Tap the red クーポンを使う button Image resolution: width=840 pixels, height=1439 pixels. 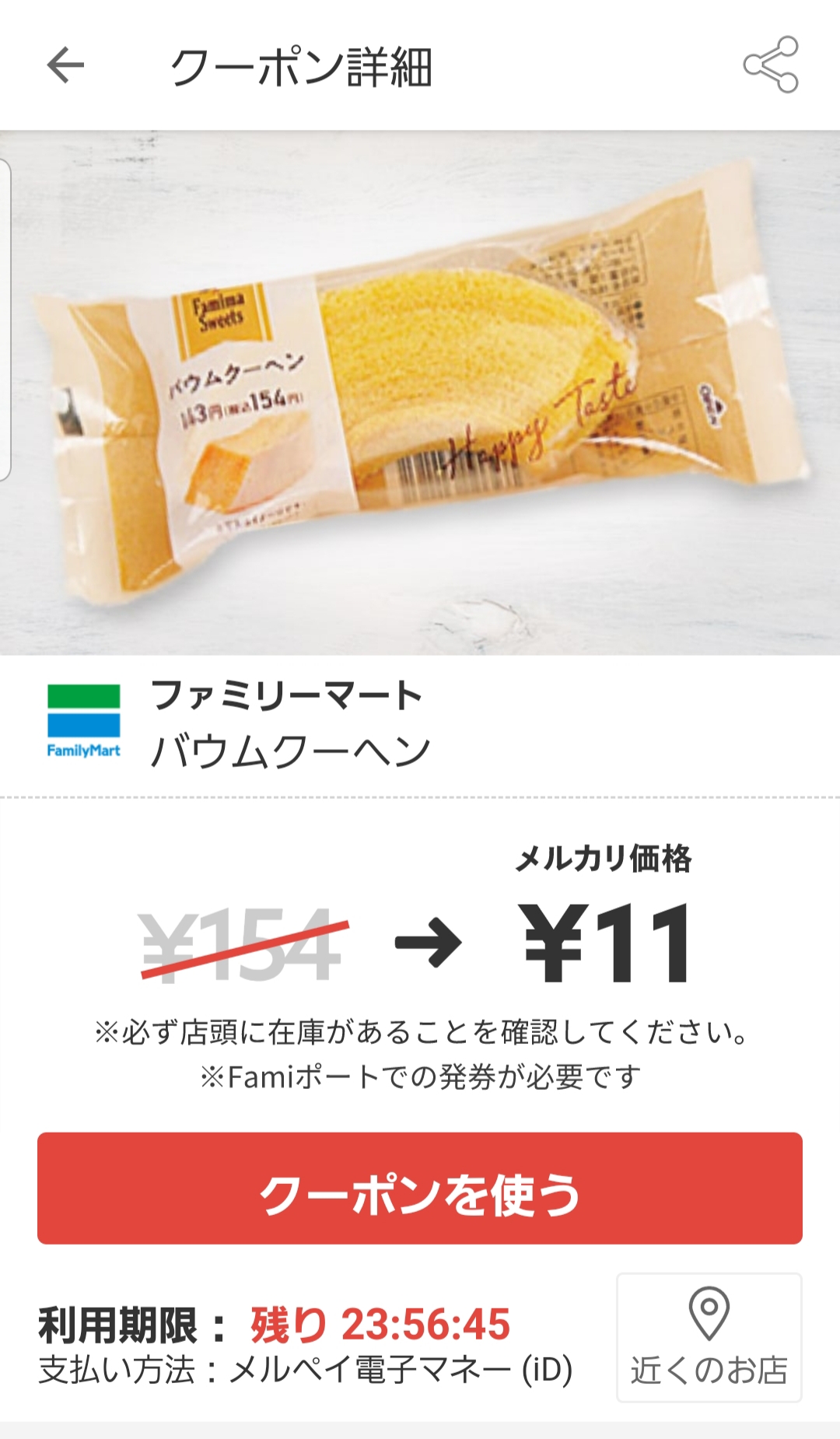pyautogui.click(x=420, y=1189)
